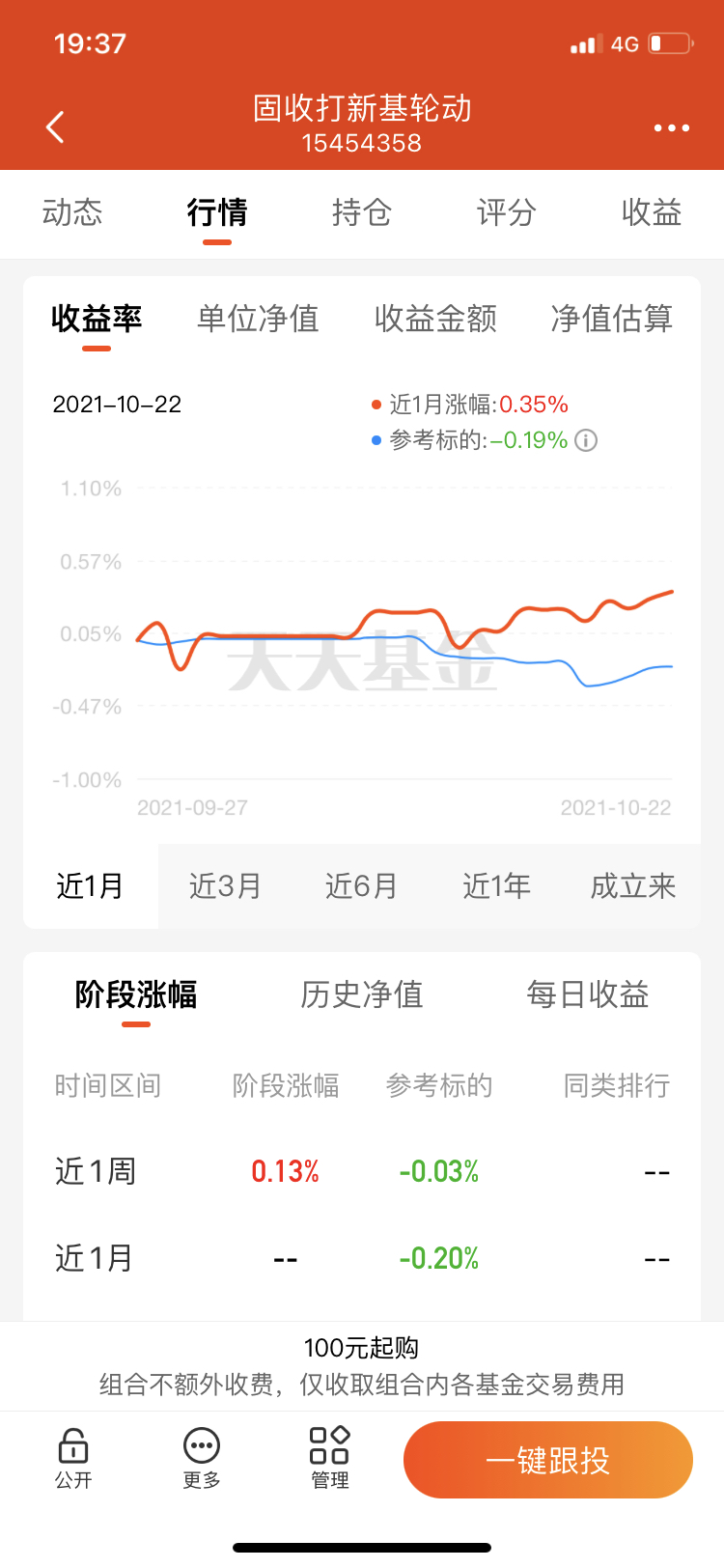This screenshot has width=724, height=1568.
Task: Open the 收益 tab
Action: pos(652,212)
